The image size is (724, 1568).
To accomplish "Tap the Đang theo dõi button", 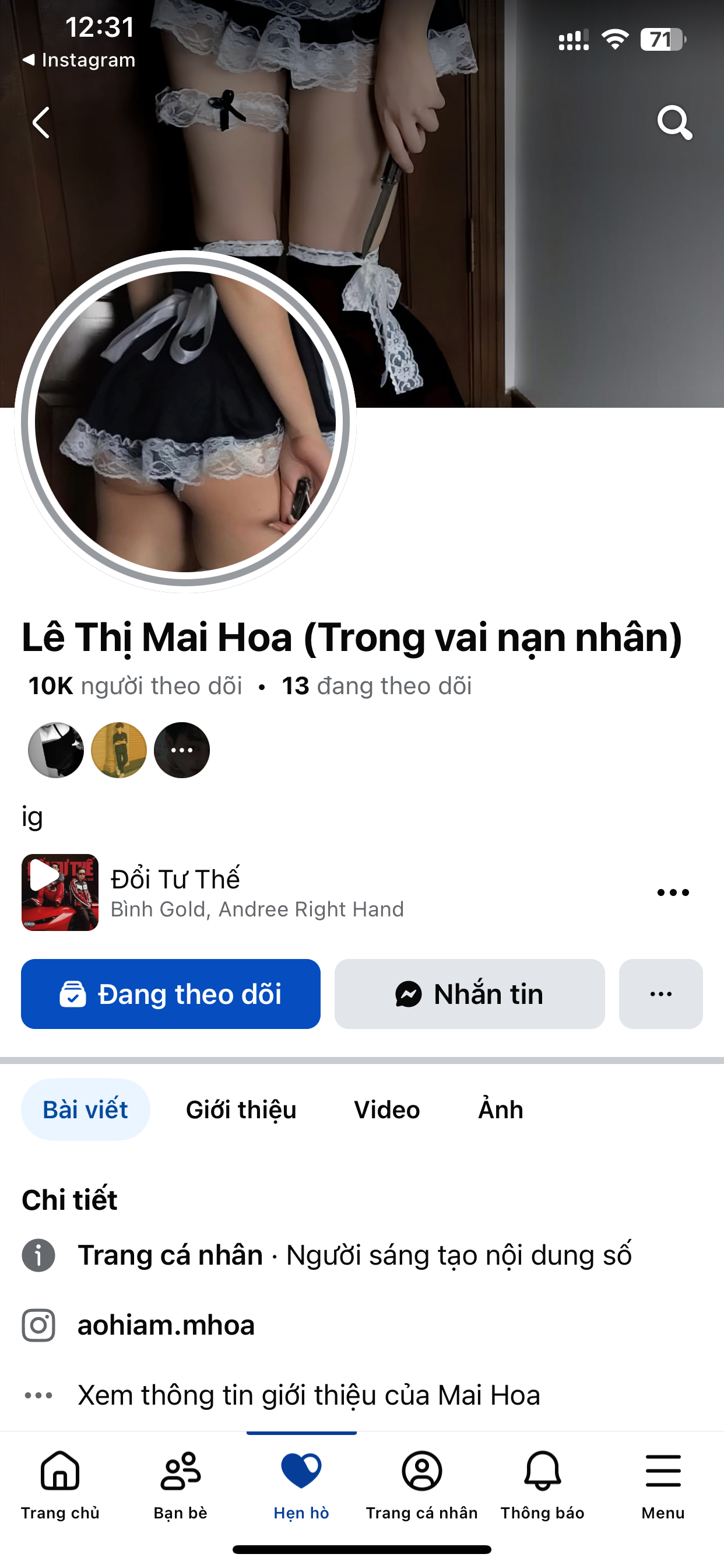I will (170, 993).
